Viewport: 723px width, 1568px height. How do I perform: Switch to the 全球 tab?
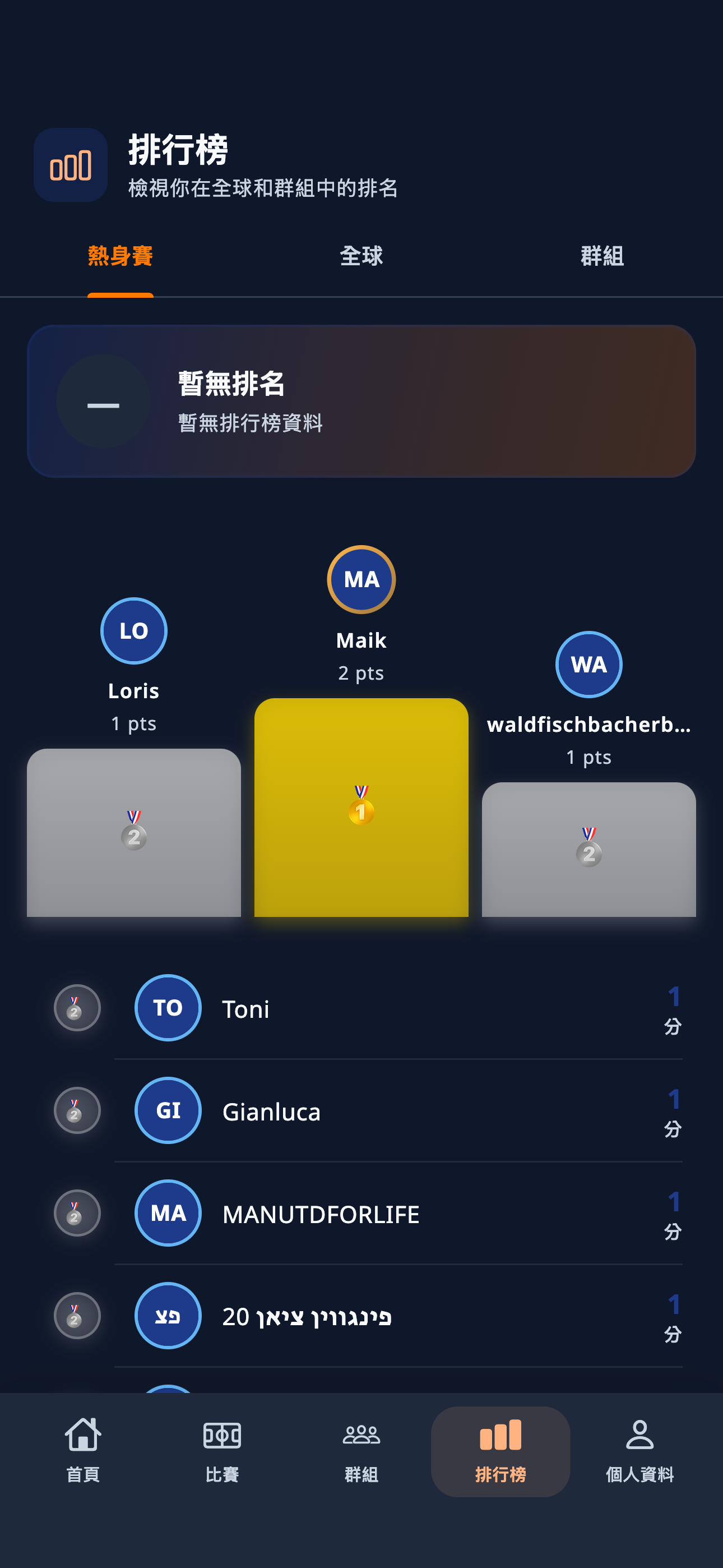click(x=361, y=256)
